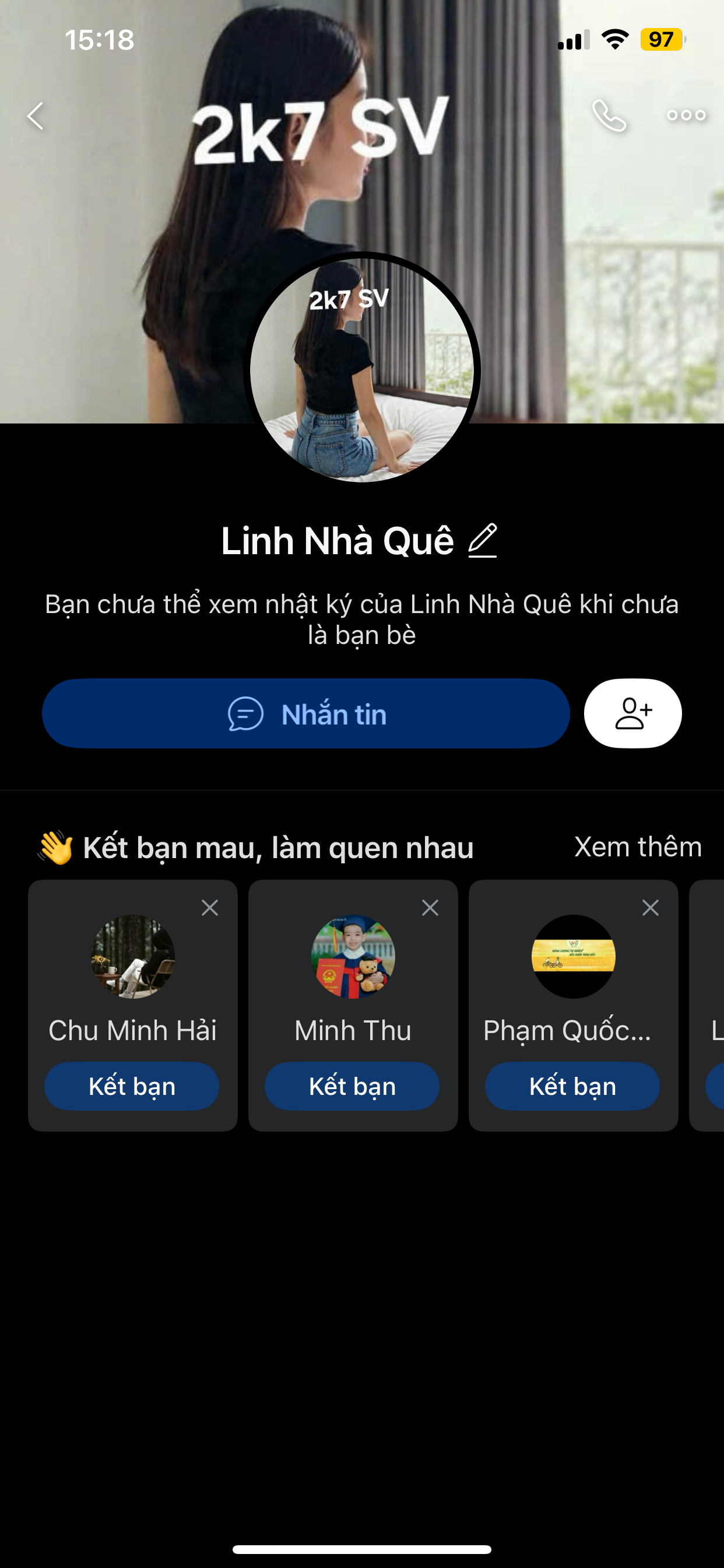Send a friend request via add-friend icon

click(x=632, y=713)
